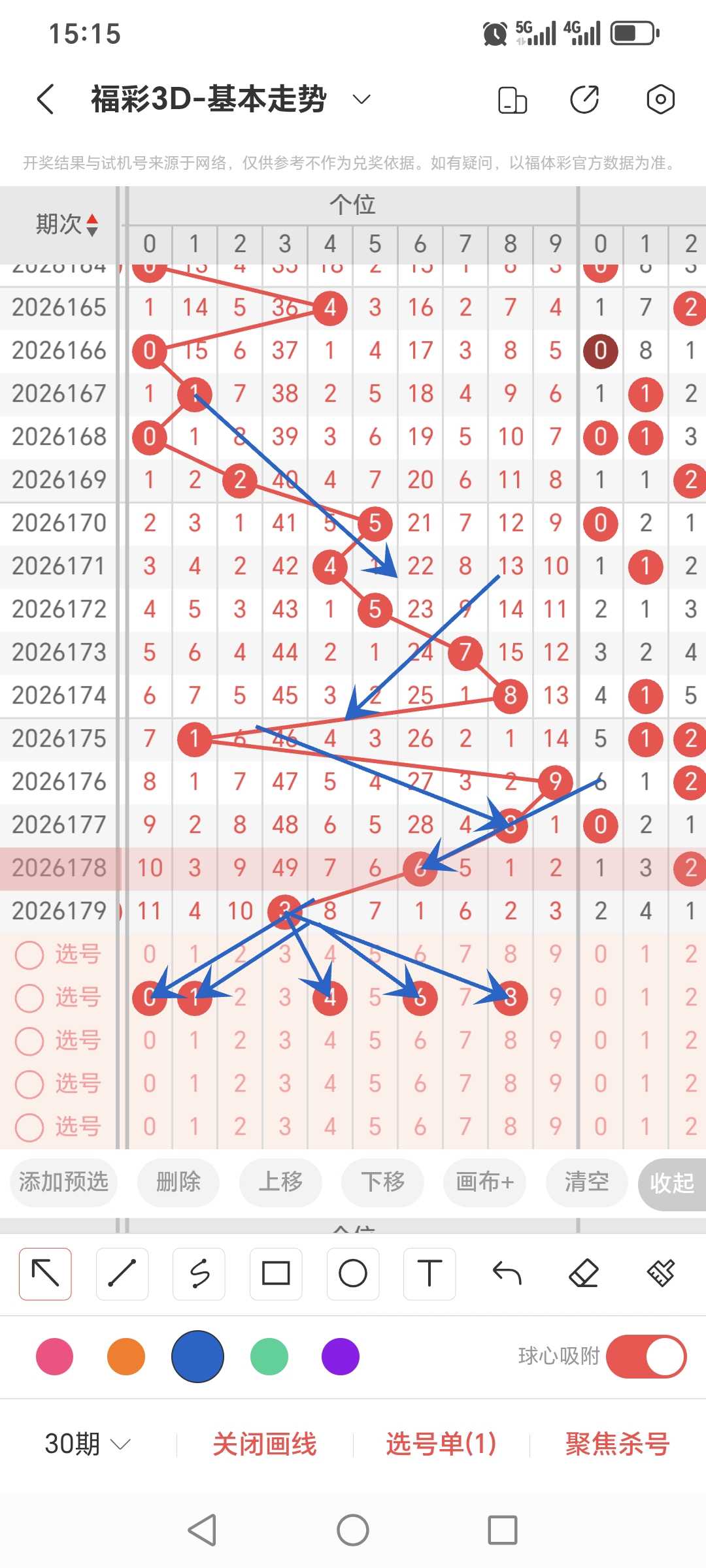This screenshot has width=706, height=1568.
Task: Pick the eraser tool
Action: pos(584,1273)
